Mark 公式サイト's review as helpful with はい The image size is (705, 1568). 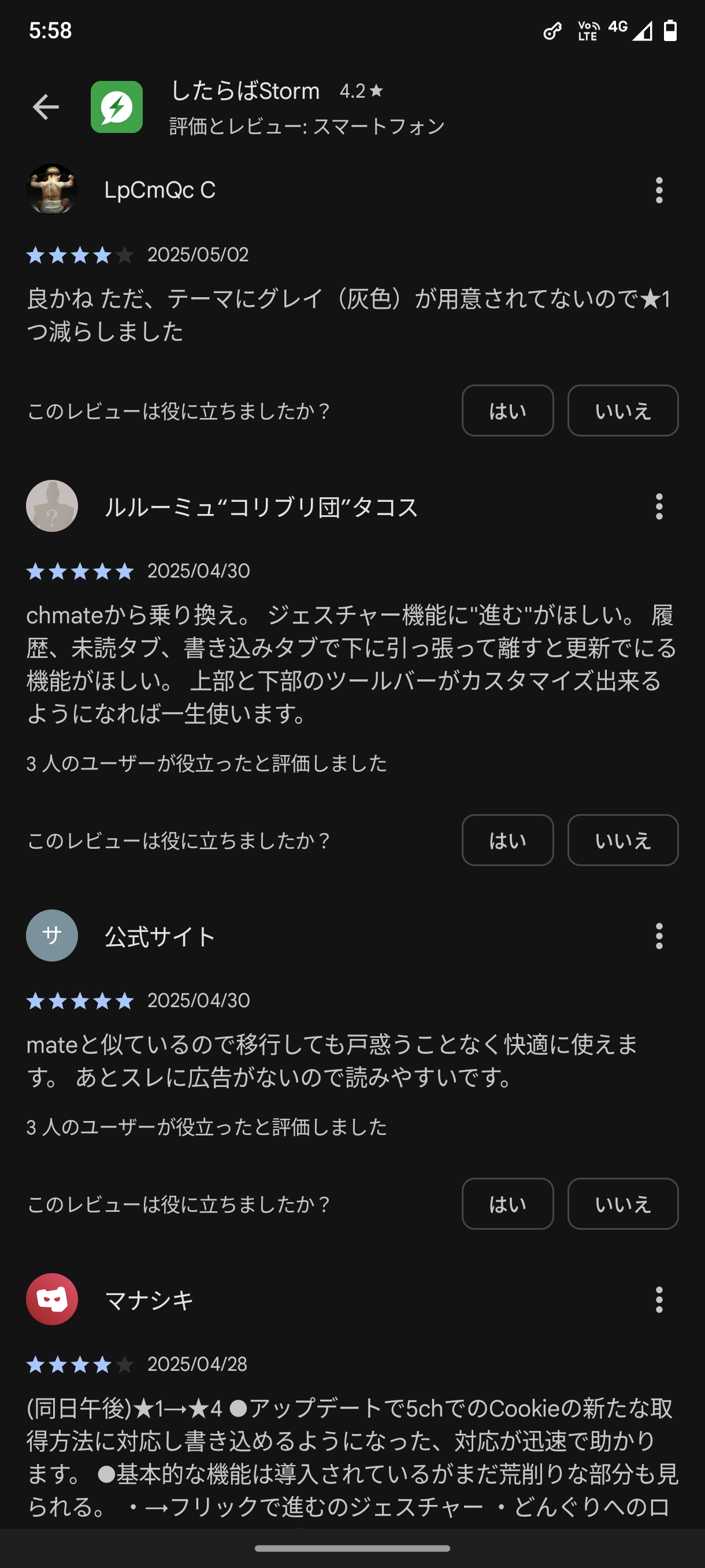(507, 1203)
